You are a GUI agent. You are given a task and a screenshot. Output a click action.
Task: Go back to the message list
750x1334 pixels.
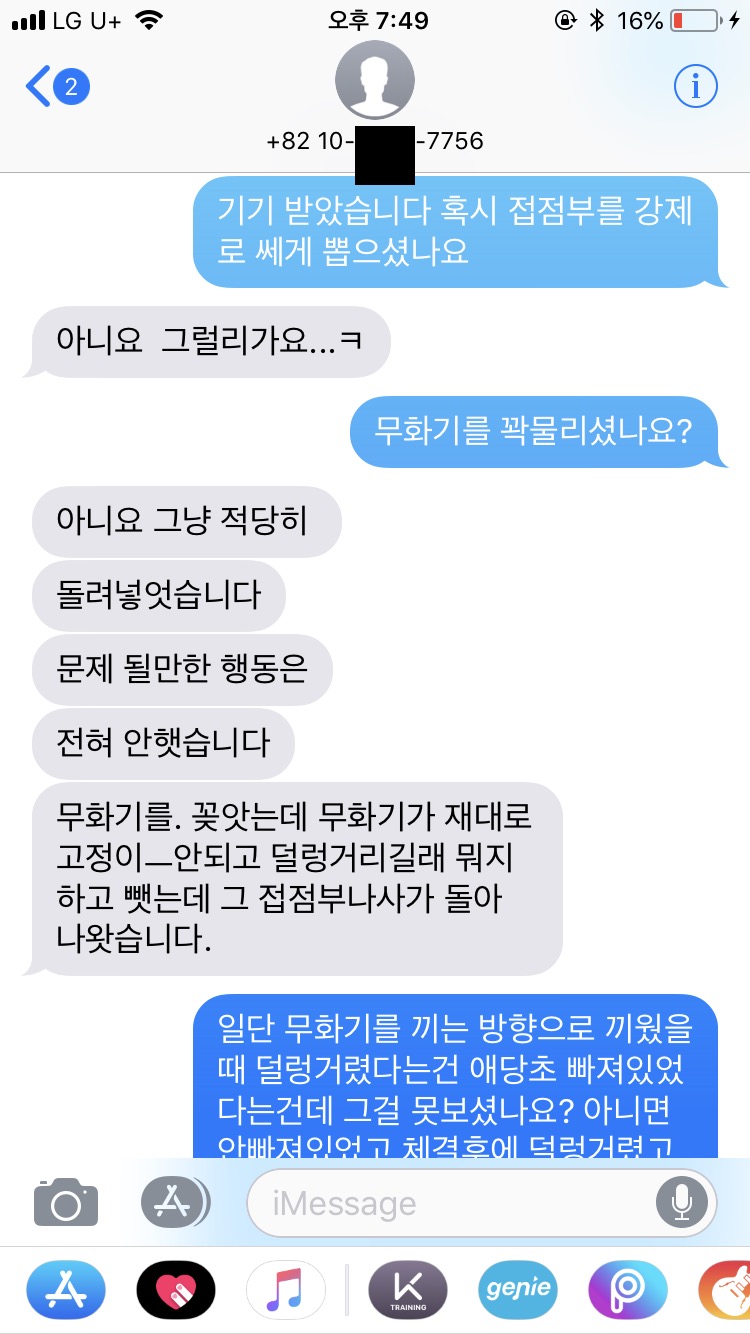click(x=55, y=88)
